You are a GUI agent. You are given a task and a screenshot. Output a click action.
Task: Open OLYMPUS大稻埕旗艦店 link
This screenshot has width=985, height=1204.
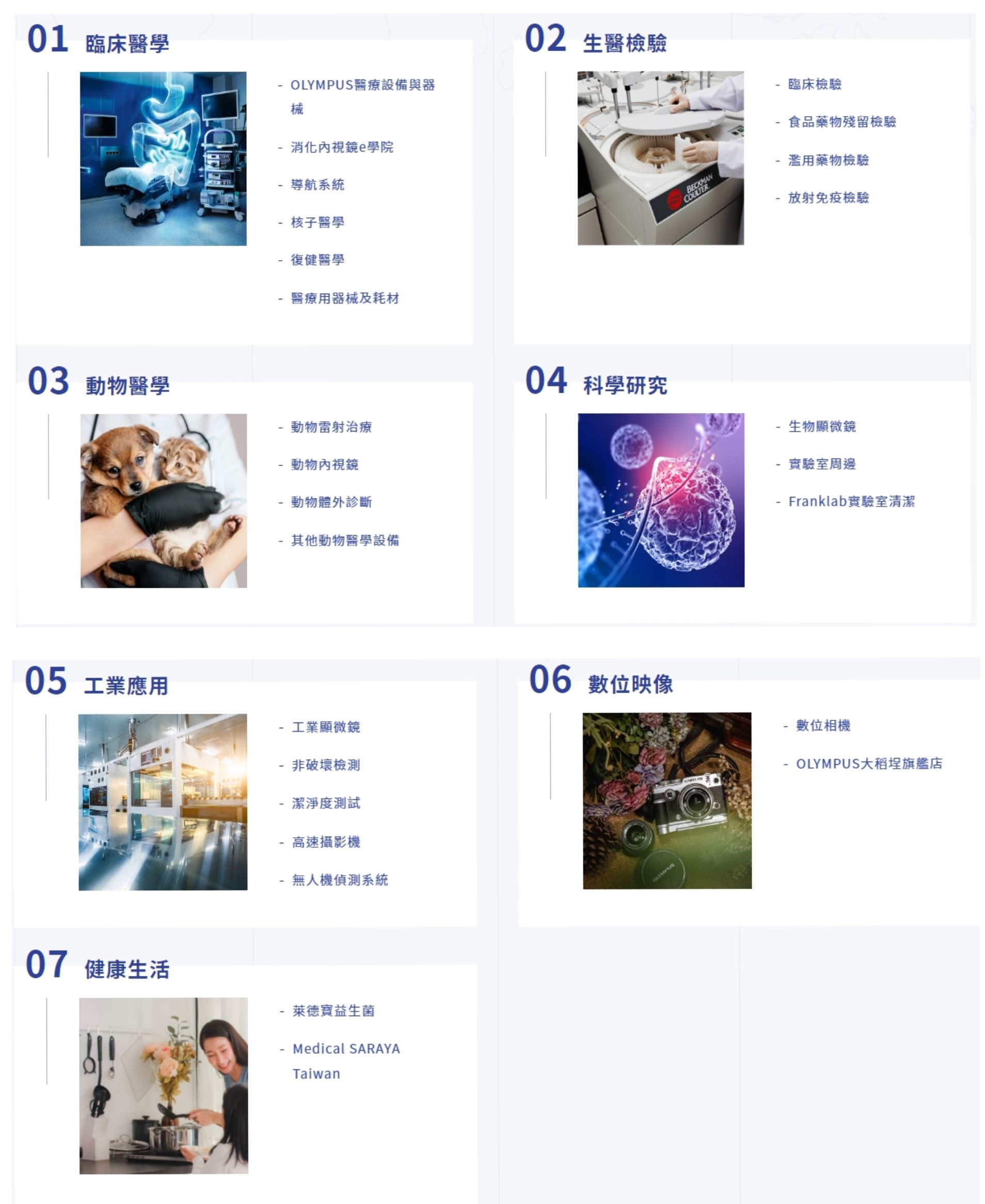[869, 764]
